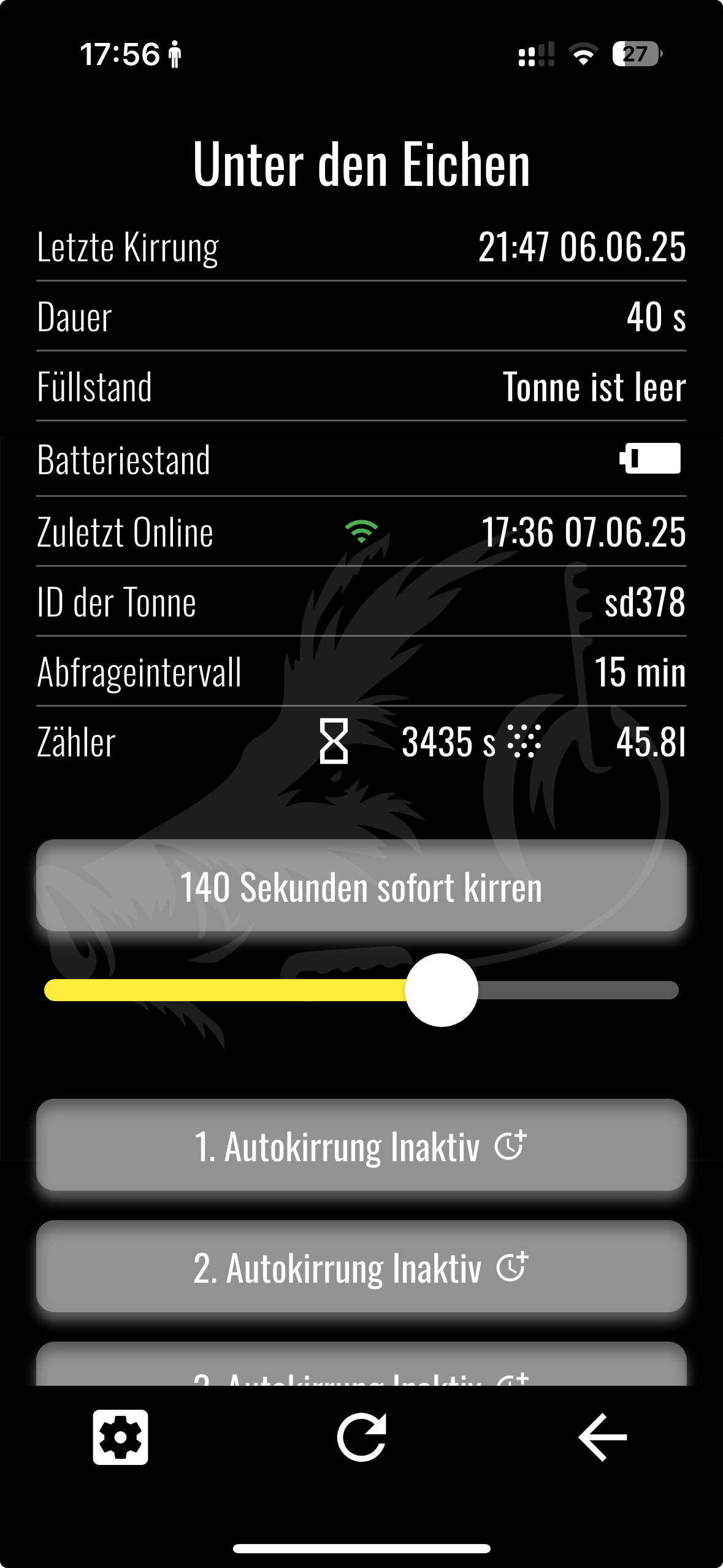Image resolution: width=723 pixels, height=1568 pixels.
Task: Tap the feeding duration slider handle
Action: click(442, 990)
